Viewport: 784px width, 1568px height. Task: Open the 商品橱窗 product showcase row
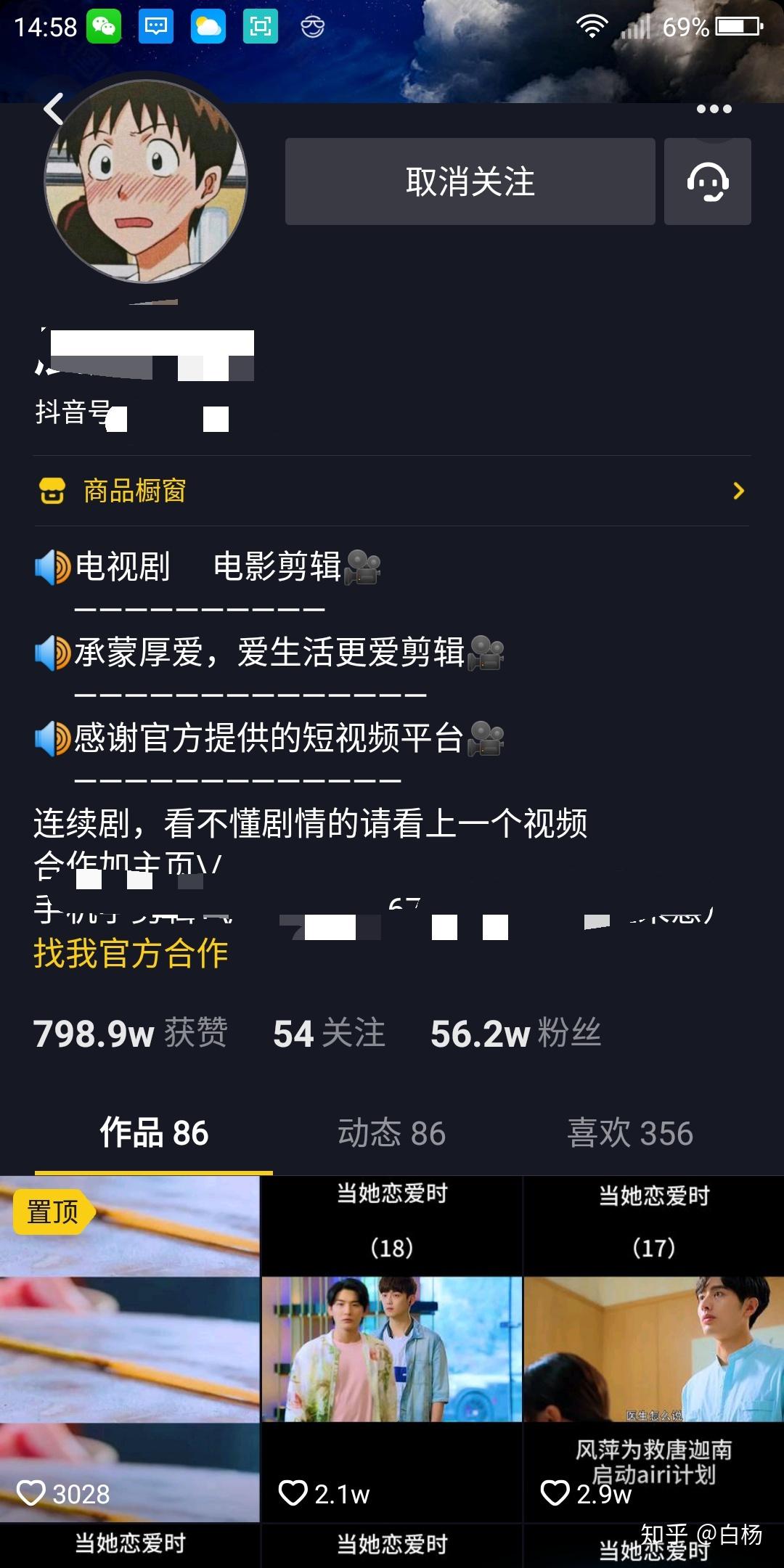[x=392, y=491]
